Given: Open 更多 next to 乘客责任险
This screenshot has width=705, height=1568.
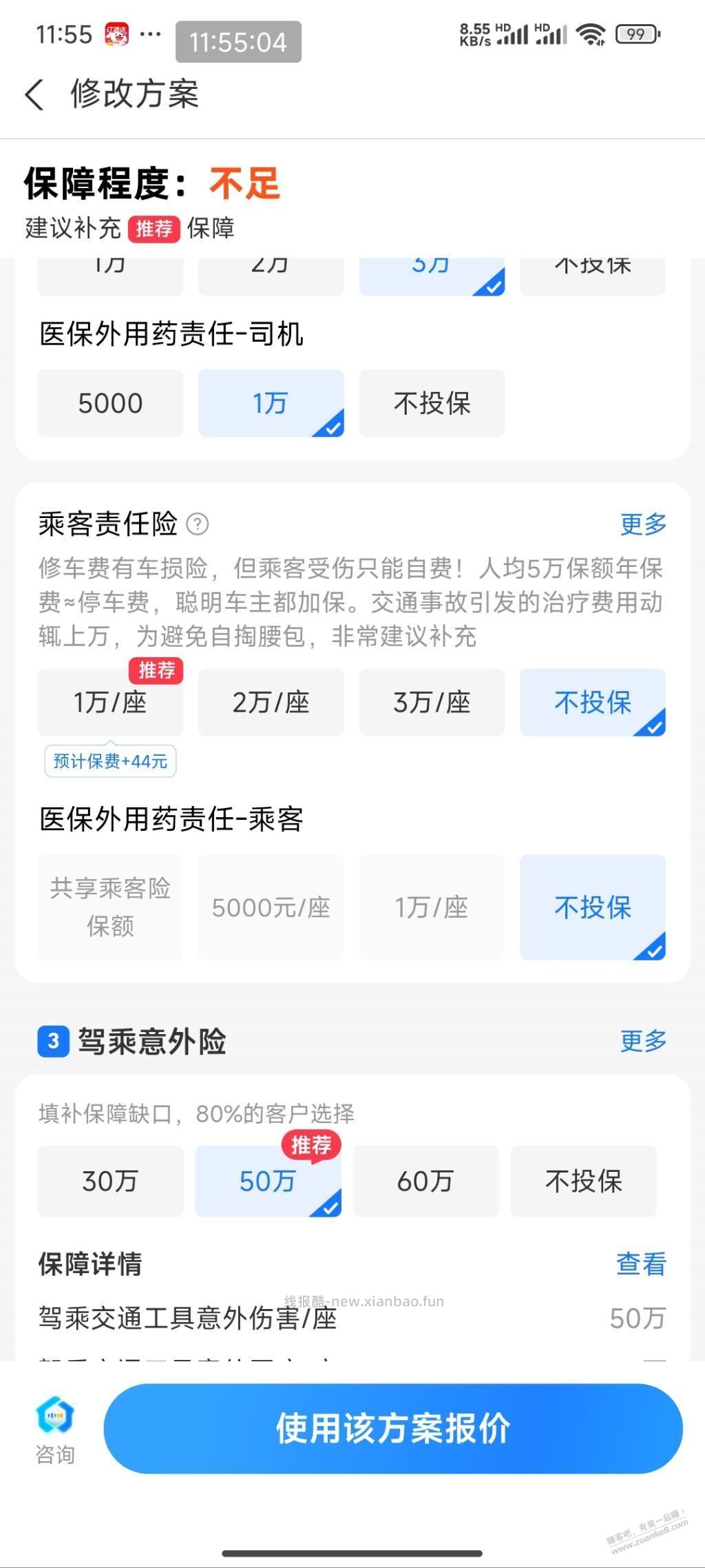Looking at the screenshot, I should coord(642,524).
